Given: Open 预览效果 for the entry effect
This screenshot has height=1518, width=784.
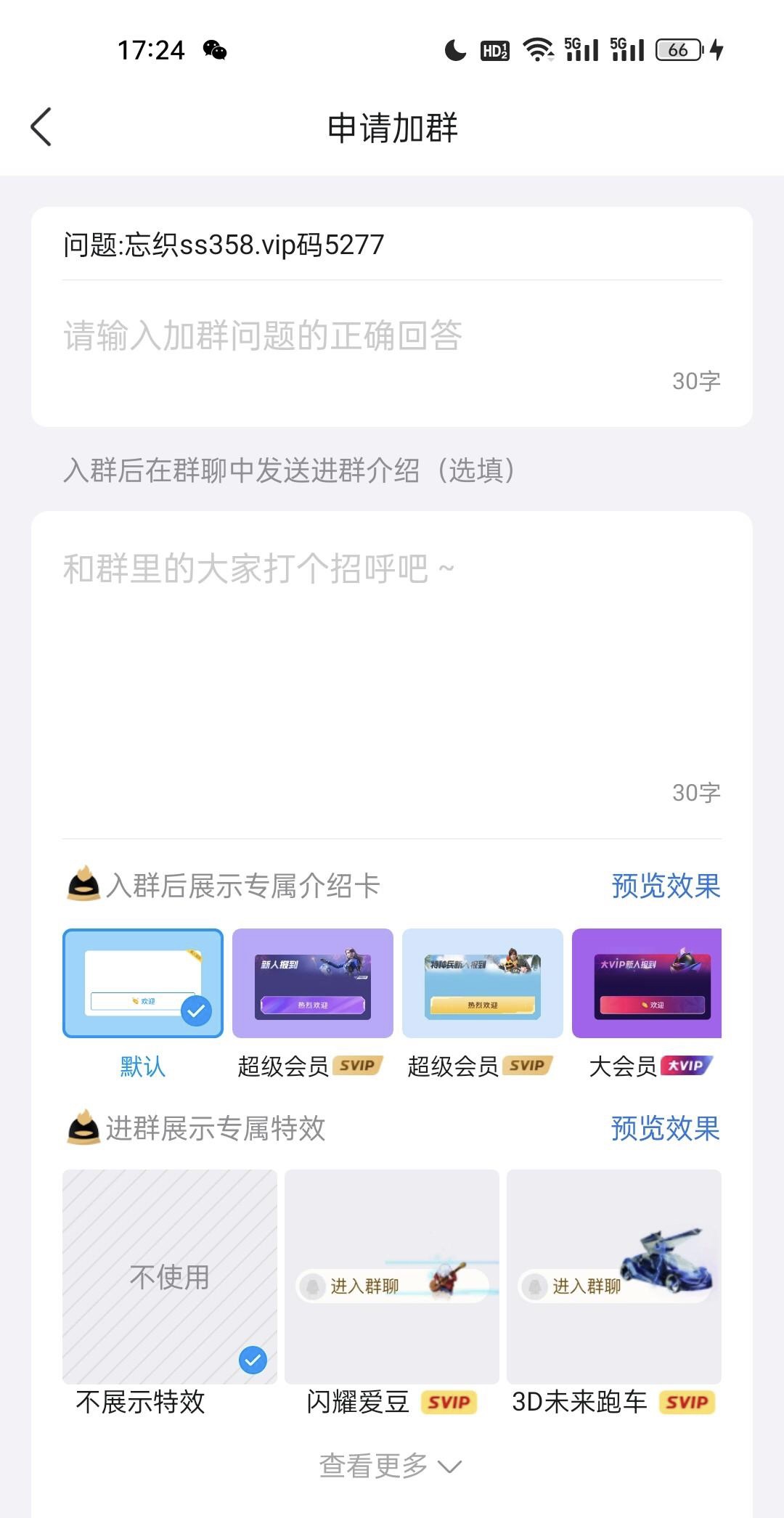Looking at the screenshot, I should [666, 1129].
